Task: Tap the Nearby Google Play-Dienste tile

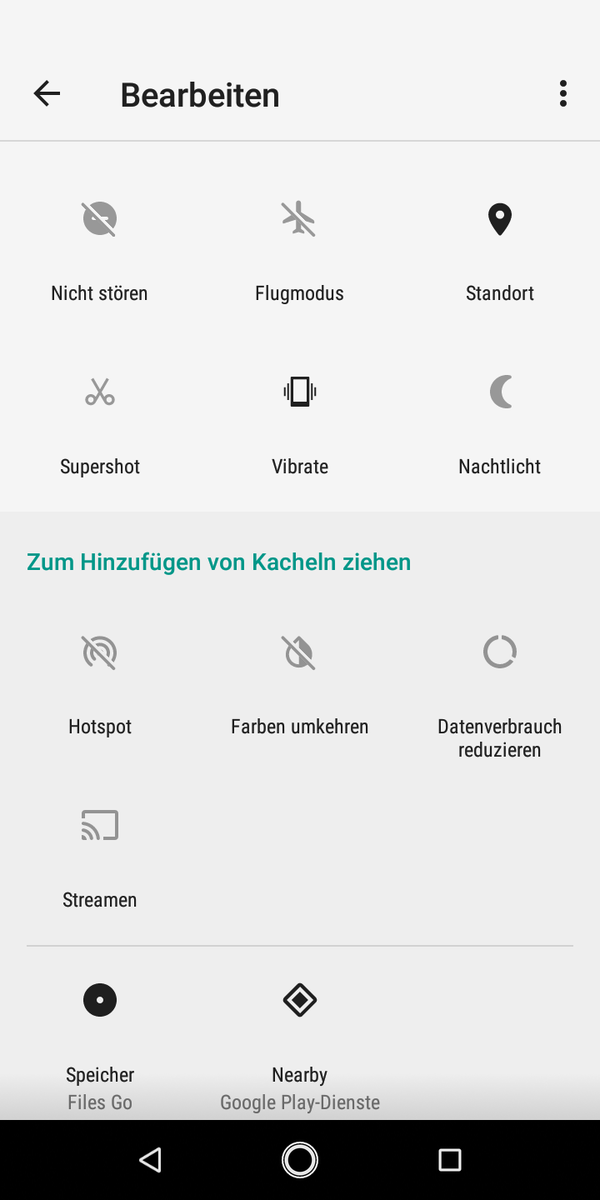Action: 299,1040
